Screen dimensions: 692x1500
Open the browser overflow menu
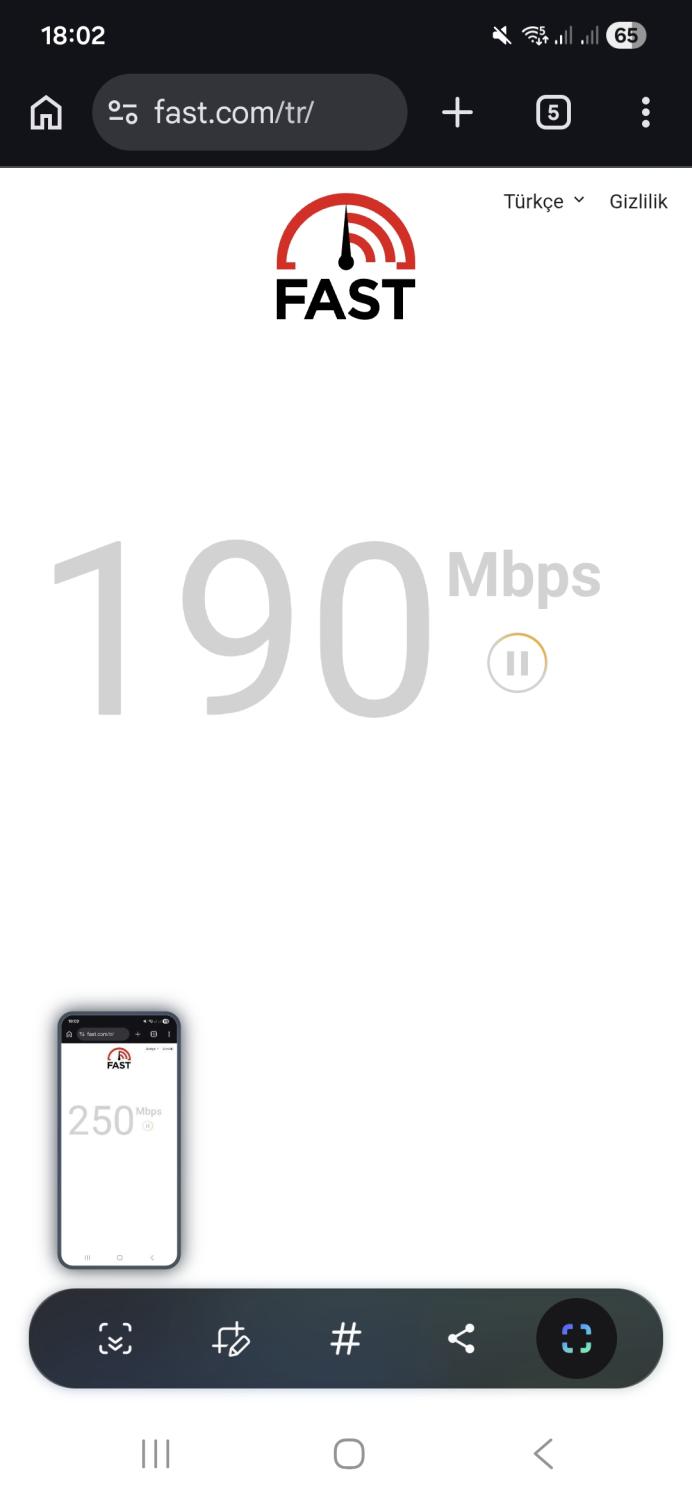coord(645,113)
